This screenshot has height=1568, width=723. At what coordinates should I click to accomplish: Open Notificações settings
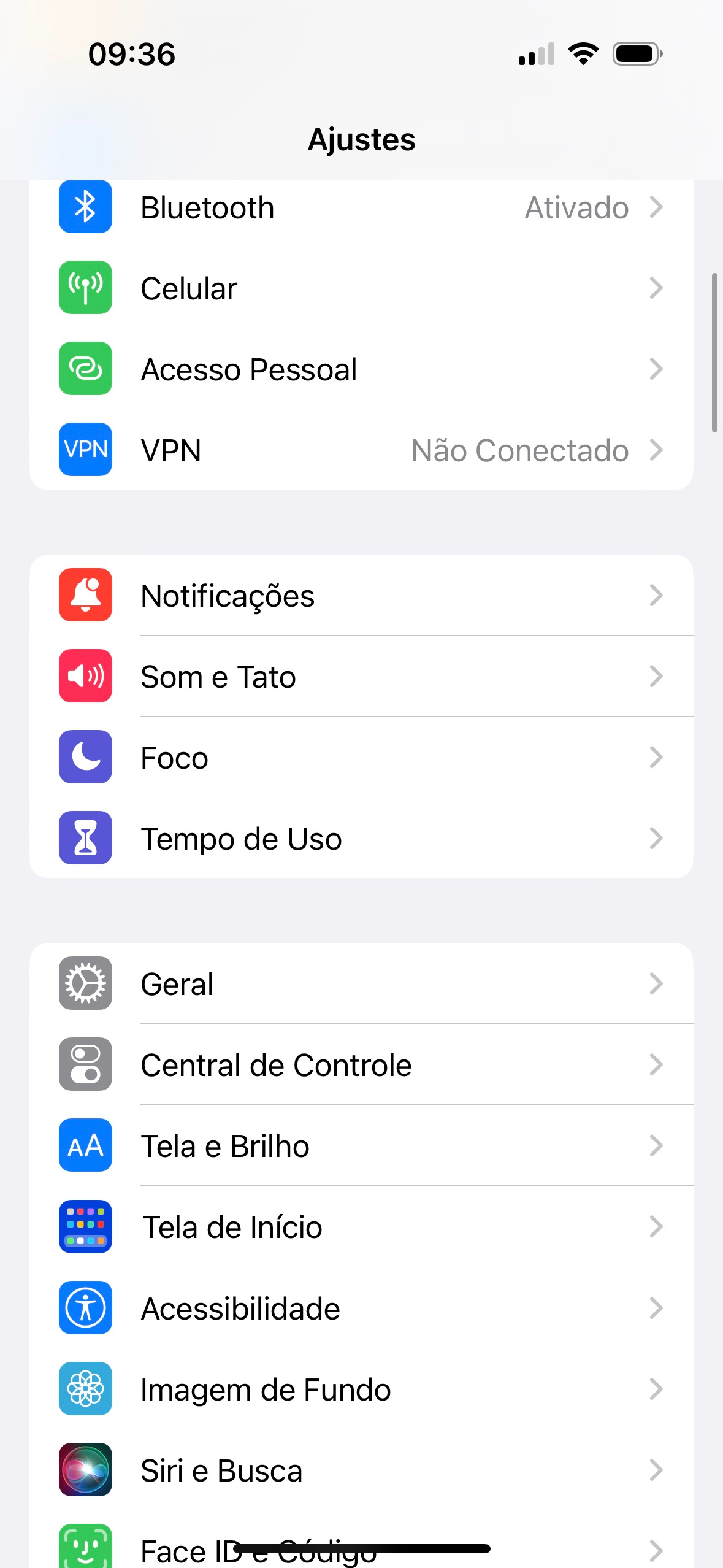tap(361, 596)
